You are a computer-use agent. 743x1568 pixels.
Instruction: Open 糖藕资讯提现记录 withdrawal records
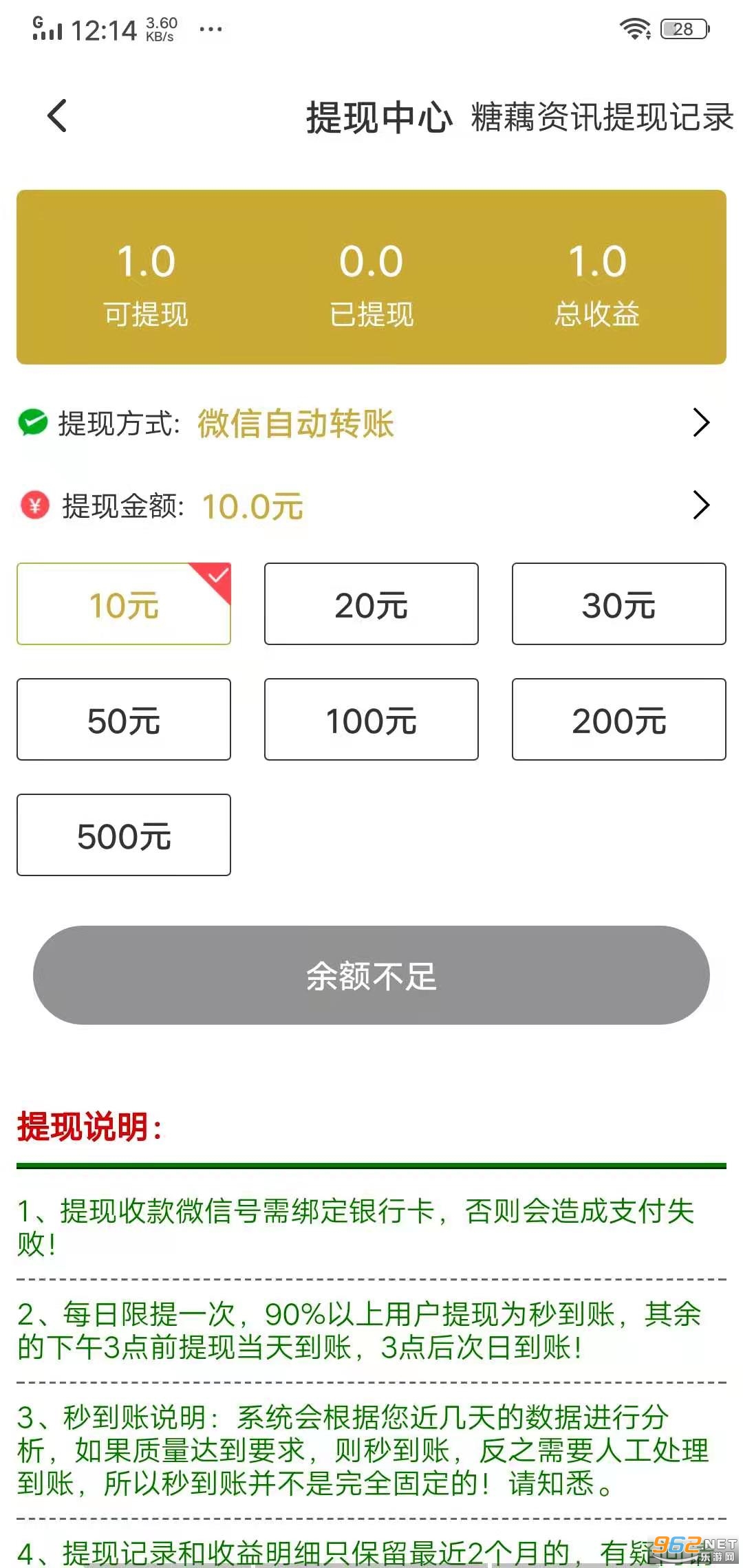pyautogui.click(x=602, y=117)
